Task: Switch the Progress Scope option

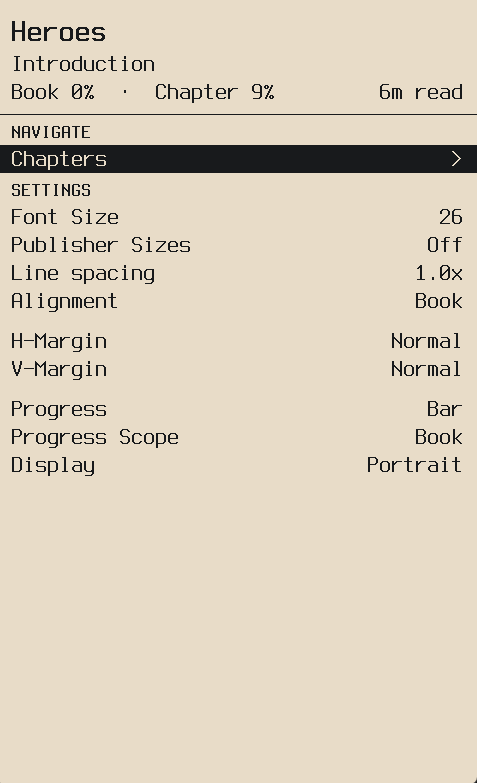Action: click(x=238, y=437)
